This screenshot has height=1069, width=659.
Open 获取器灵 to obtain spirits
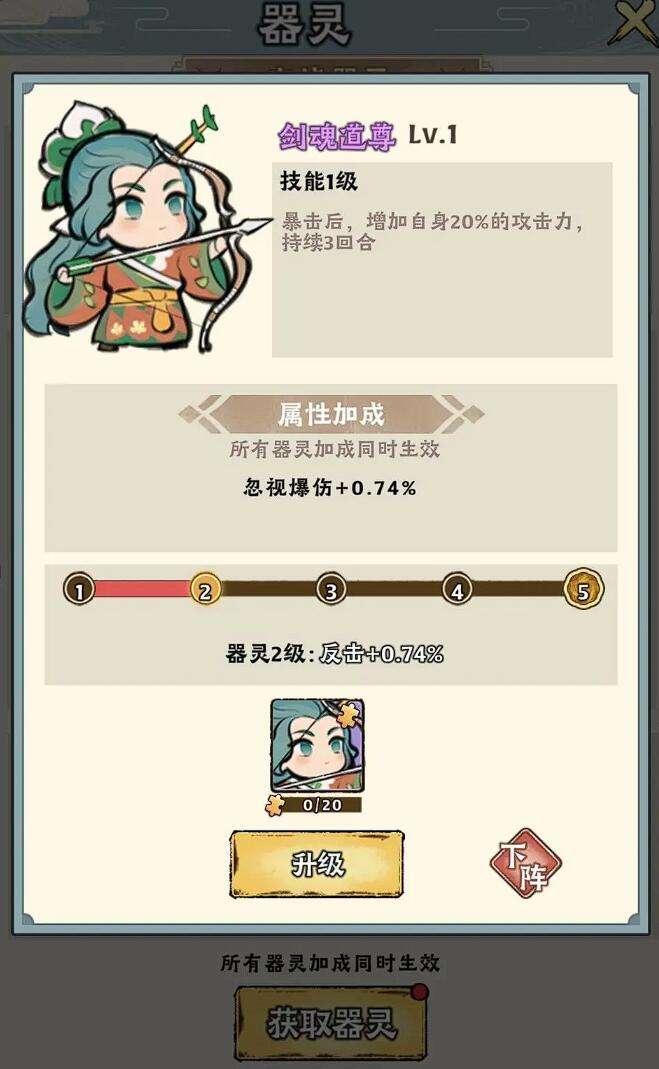pos(331,1023)
